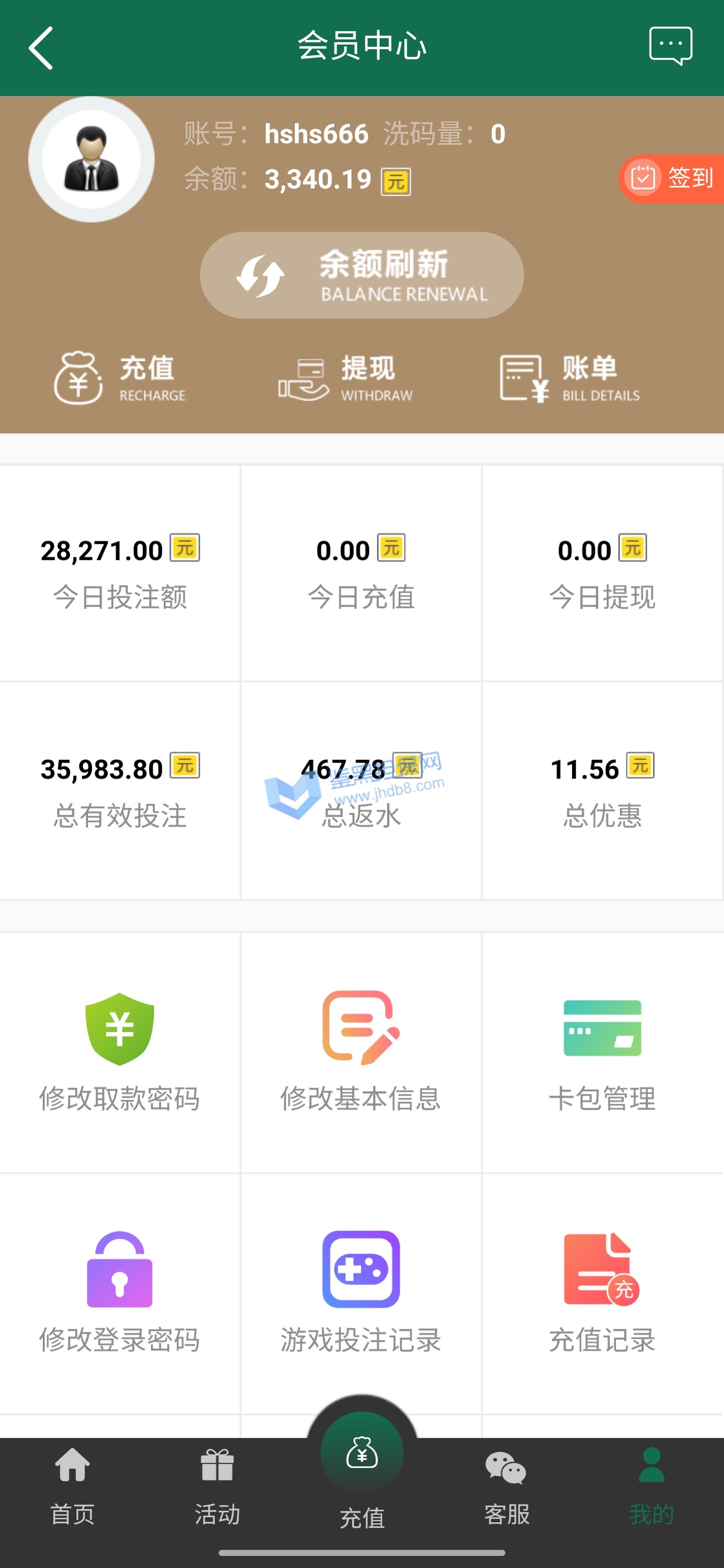The height and width of the screenshot is (1568, 724).
Task: Tap the 签到 check-in button
Action: pyautogui.click(x=672, y=178)
